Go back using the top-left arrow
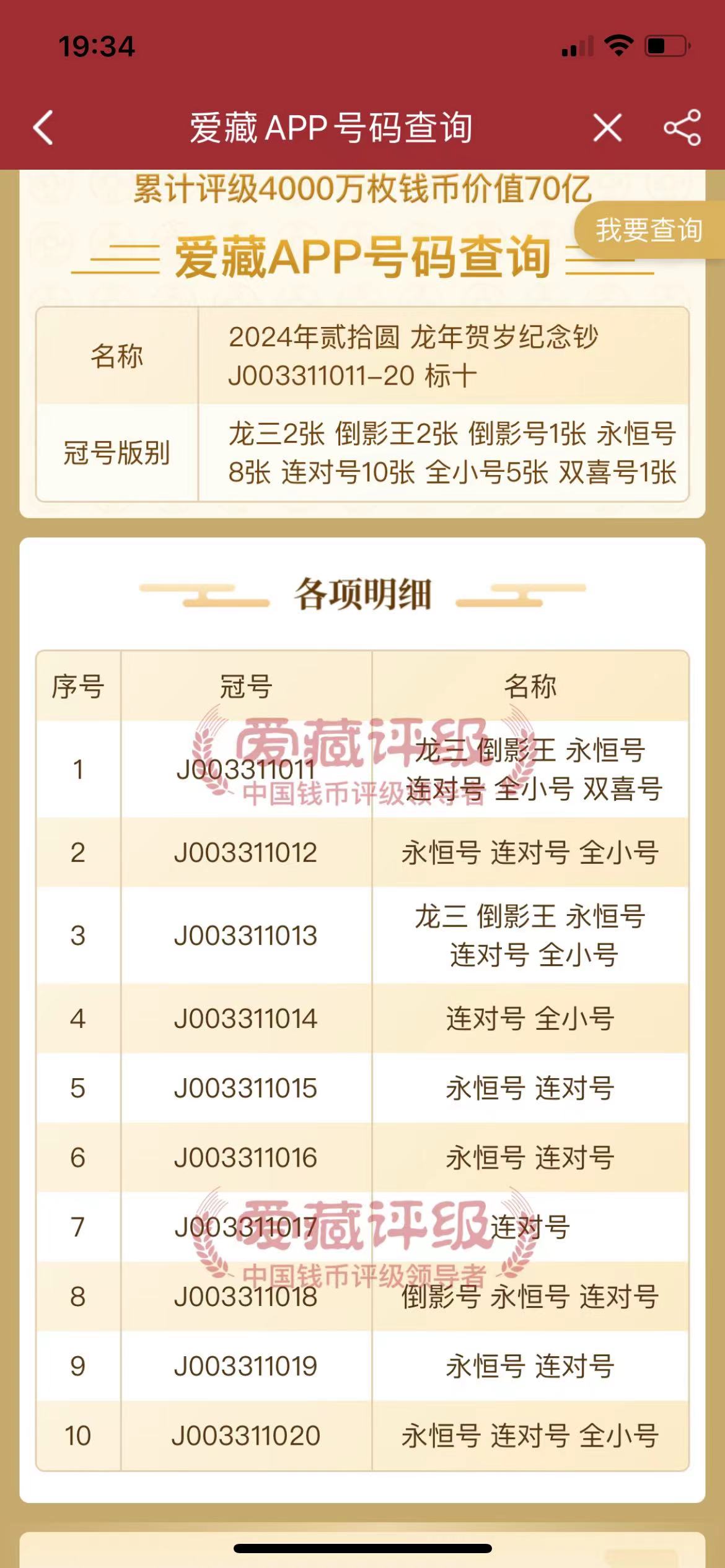The width and height of the screenshot is (725, 1568). point(43,128)
